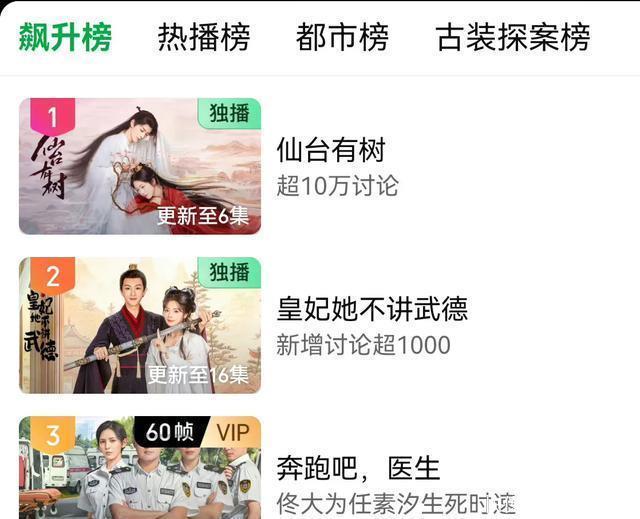Open the 皇妃她不讲武德 poster thumbnail

(x=140, y=325)
